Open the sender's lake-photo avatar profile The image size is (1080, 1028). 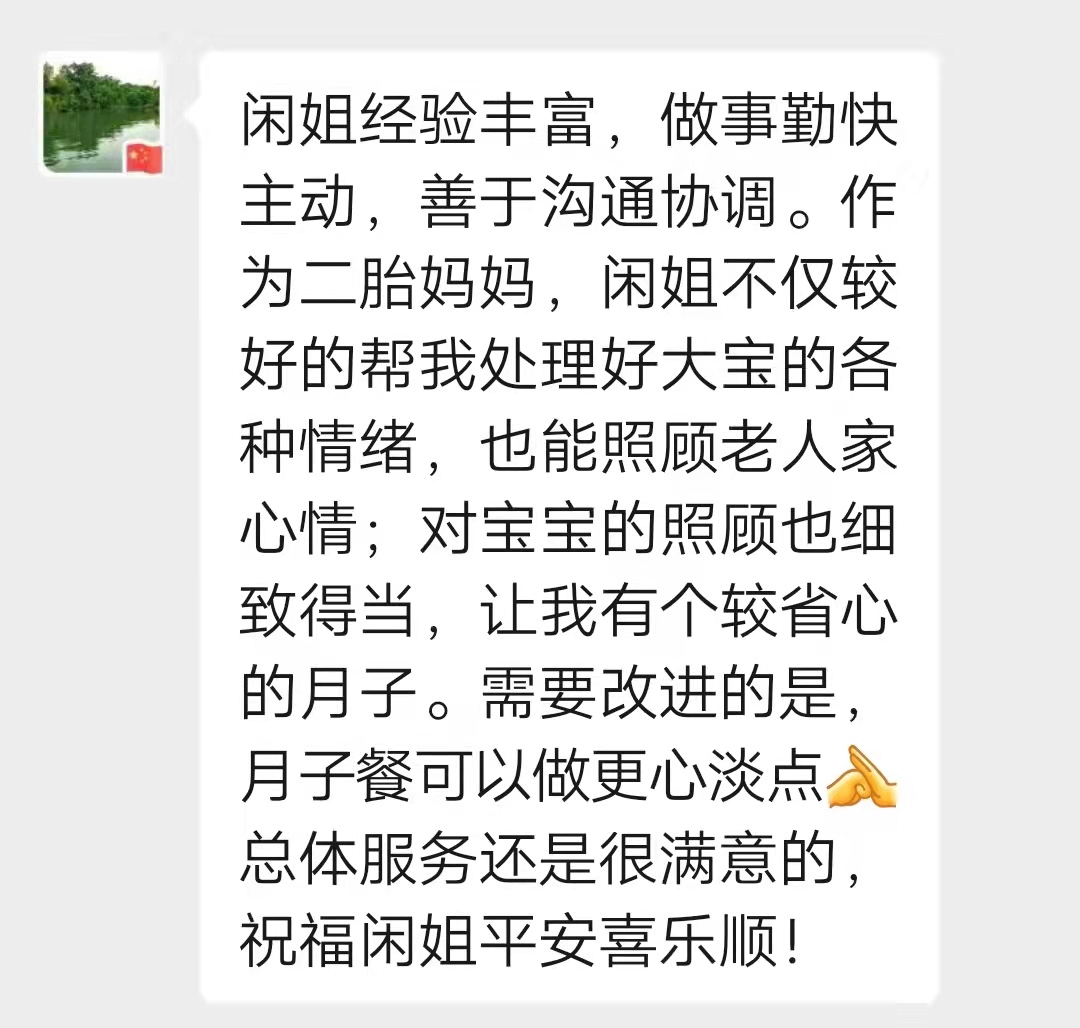coord(102,116)
